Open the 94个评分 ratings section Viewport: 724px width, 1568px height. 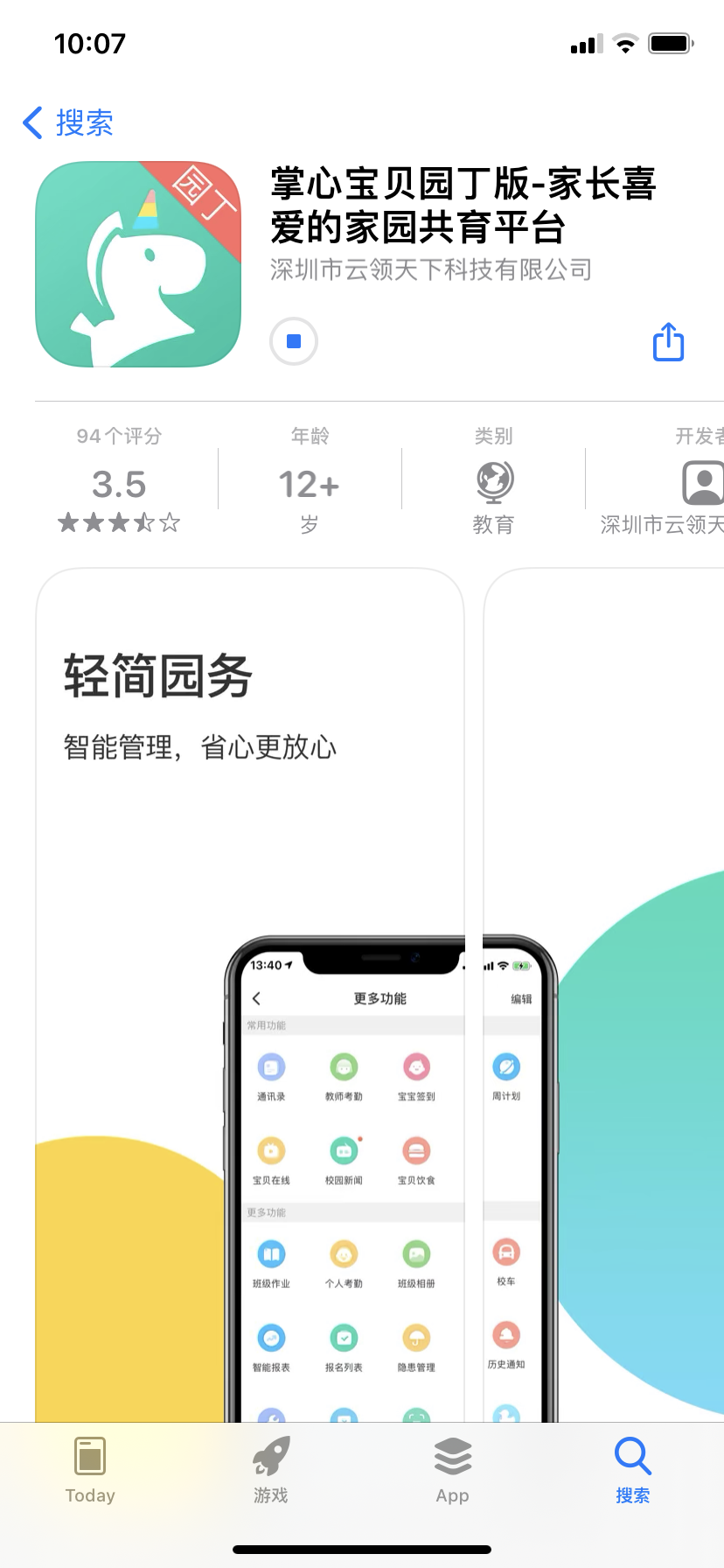[120, 481]
